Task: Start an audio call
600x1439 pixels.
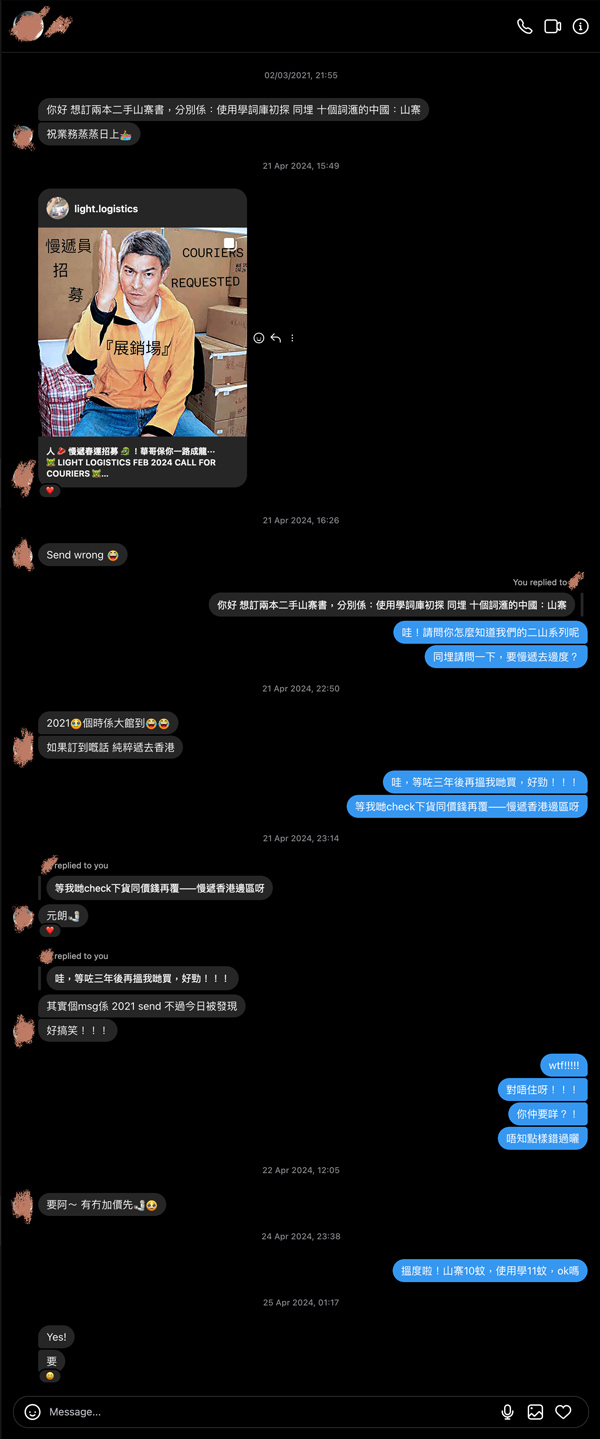Action: pos(524,27)
